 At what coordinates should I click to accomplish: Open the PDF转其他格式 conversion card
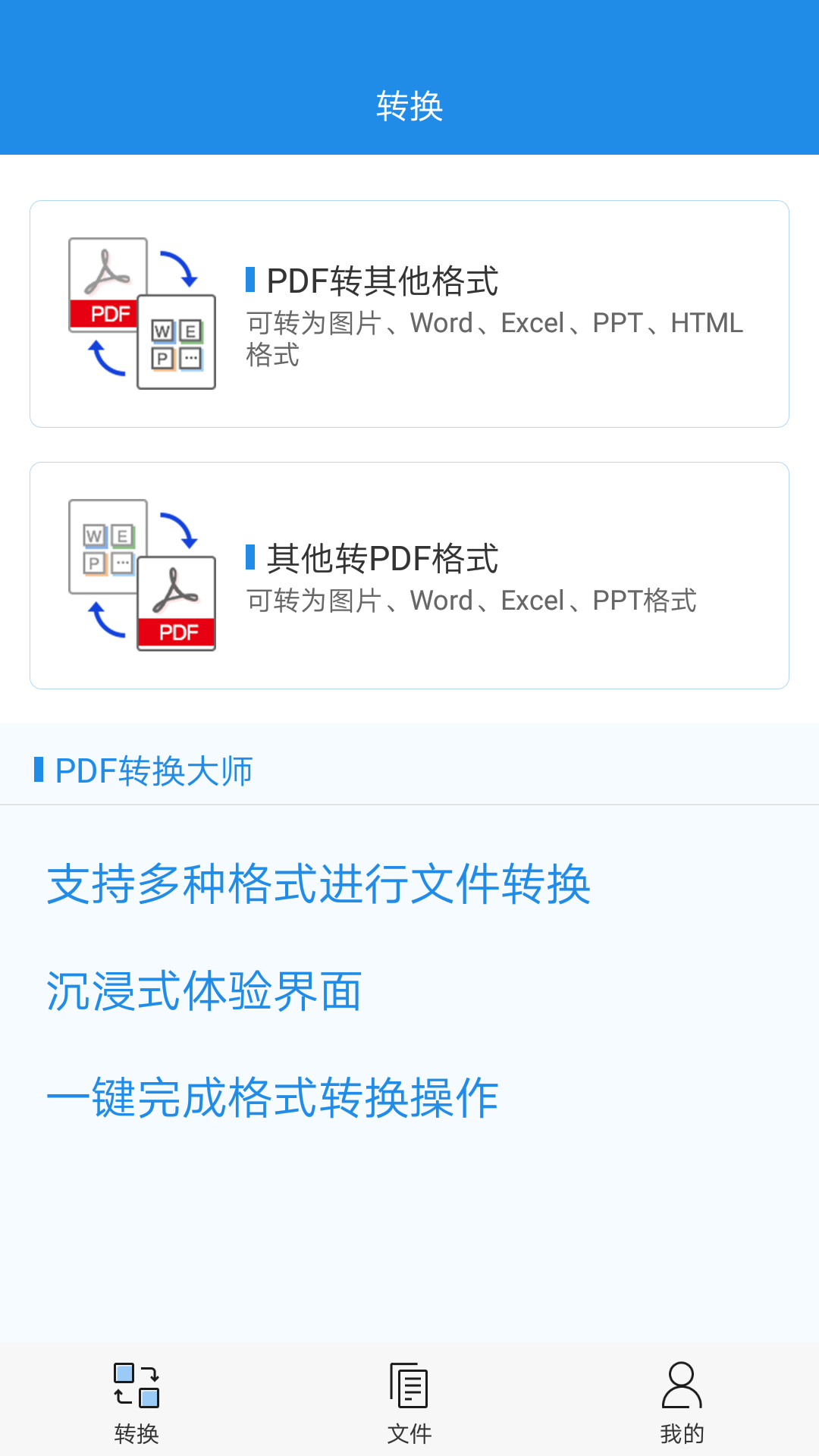409,314
